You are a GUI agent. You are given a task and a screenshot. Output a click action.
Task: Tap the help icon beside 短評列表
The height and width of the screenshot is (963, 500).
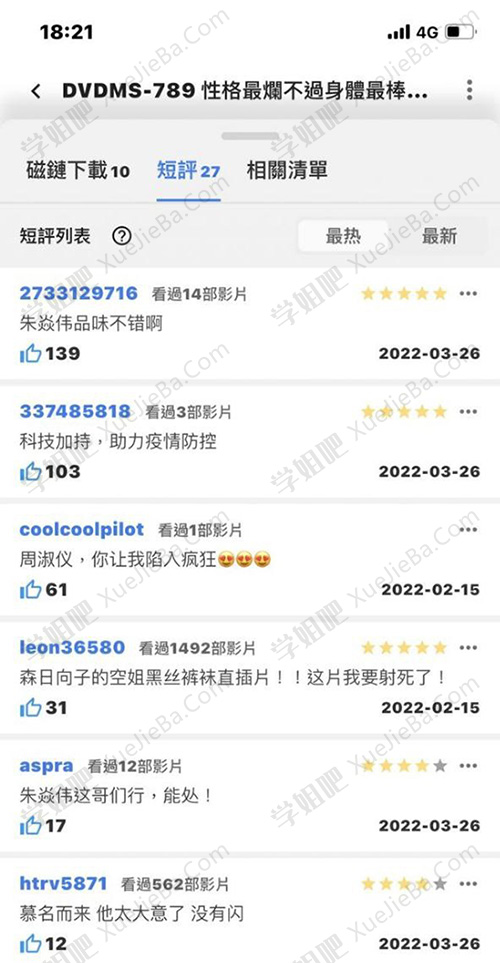122,236
